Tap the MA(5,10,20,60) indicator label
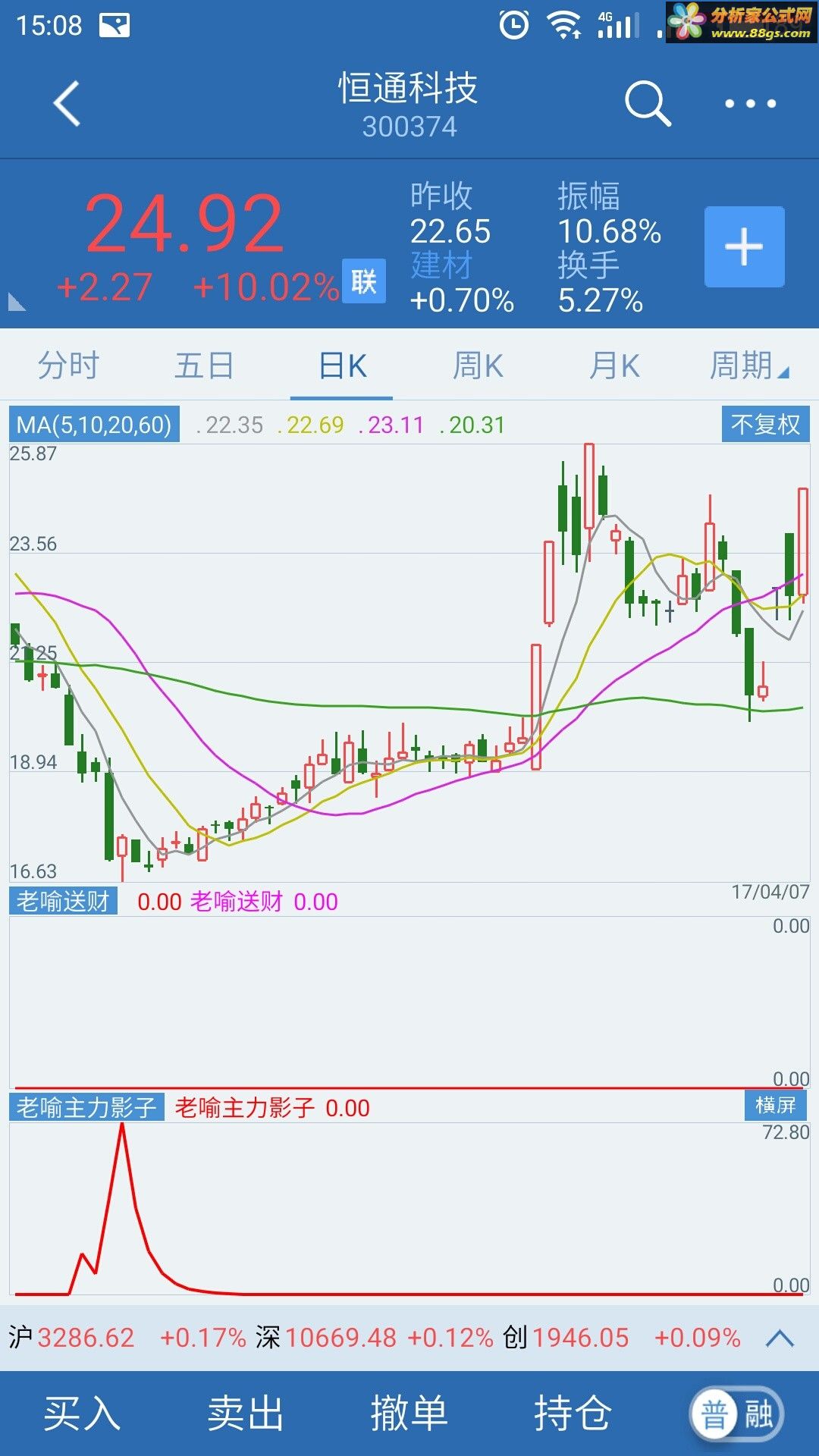Image resolution: width=819 pixels, height=1456 pixels. pyautogui.click(x=94, y=425)
